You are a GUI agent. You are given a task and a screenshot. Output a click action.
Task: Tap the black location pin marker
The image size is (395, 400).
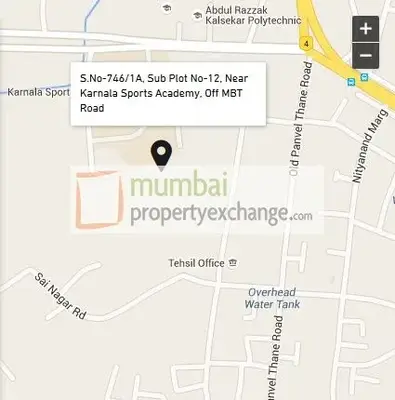(161, 155)
